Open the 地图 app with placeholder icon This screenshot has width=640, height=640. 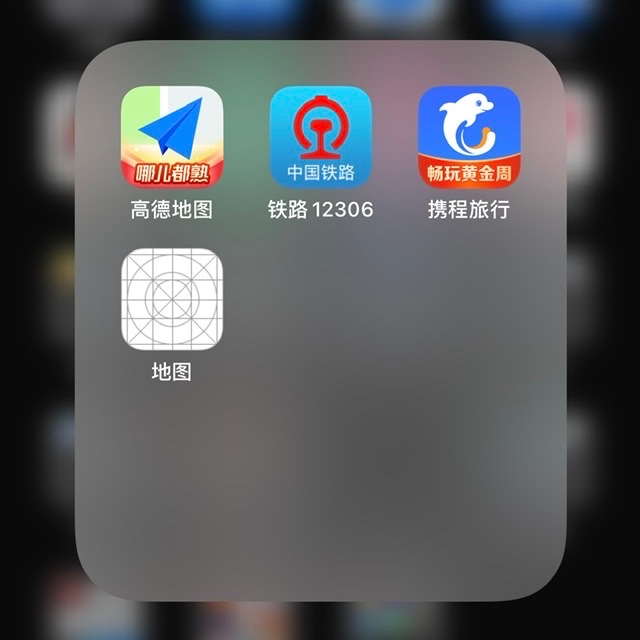tap(172, 299)
